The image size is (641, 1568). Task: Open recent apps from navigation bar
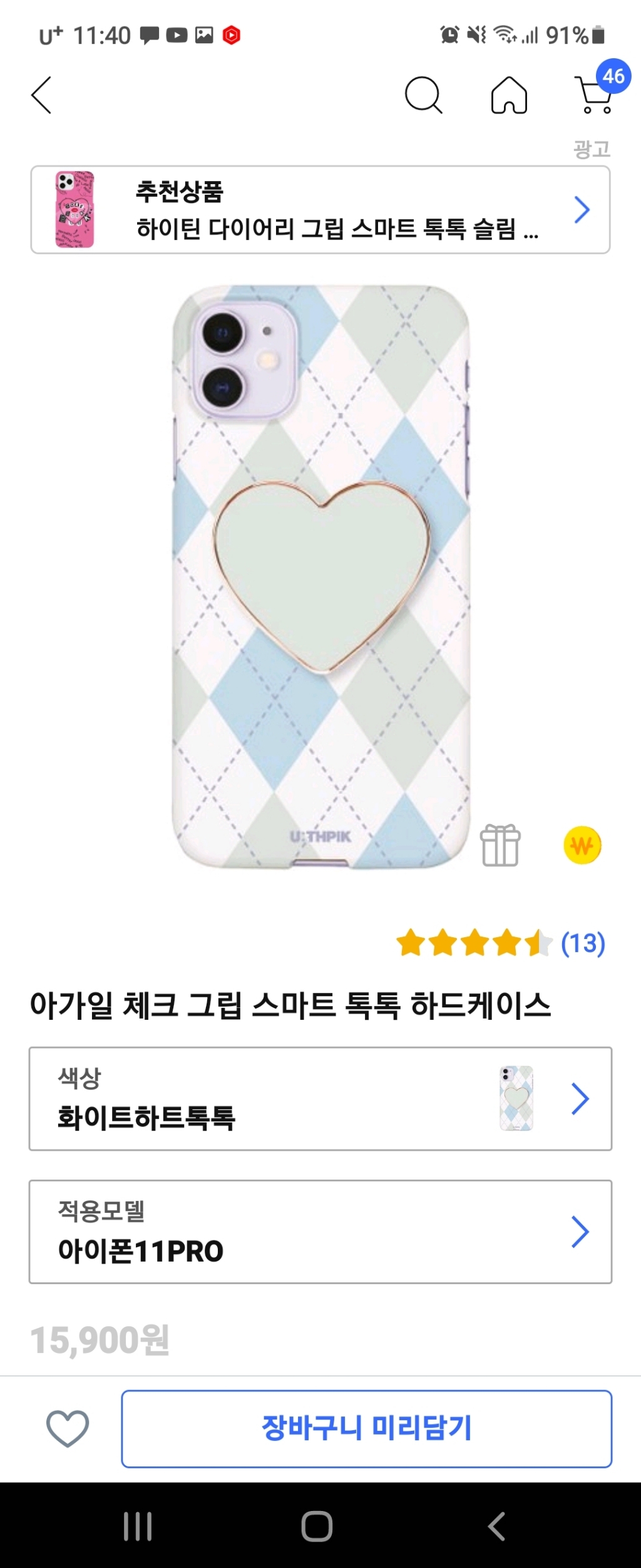click(x=138, y=1526)
